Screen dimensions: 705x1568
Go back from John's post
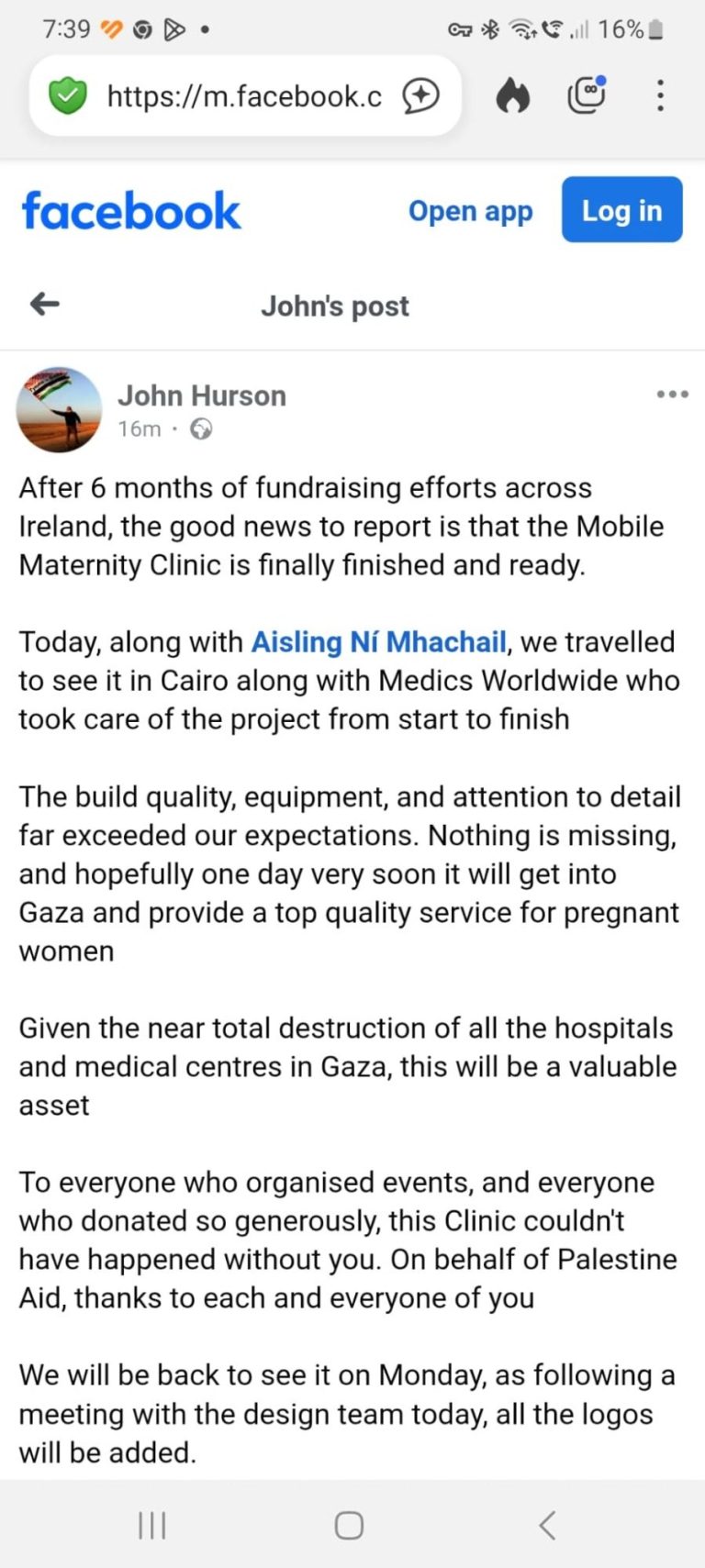click(x=45, y=304)
